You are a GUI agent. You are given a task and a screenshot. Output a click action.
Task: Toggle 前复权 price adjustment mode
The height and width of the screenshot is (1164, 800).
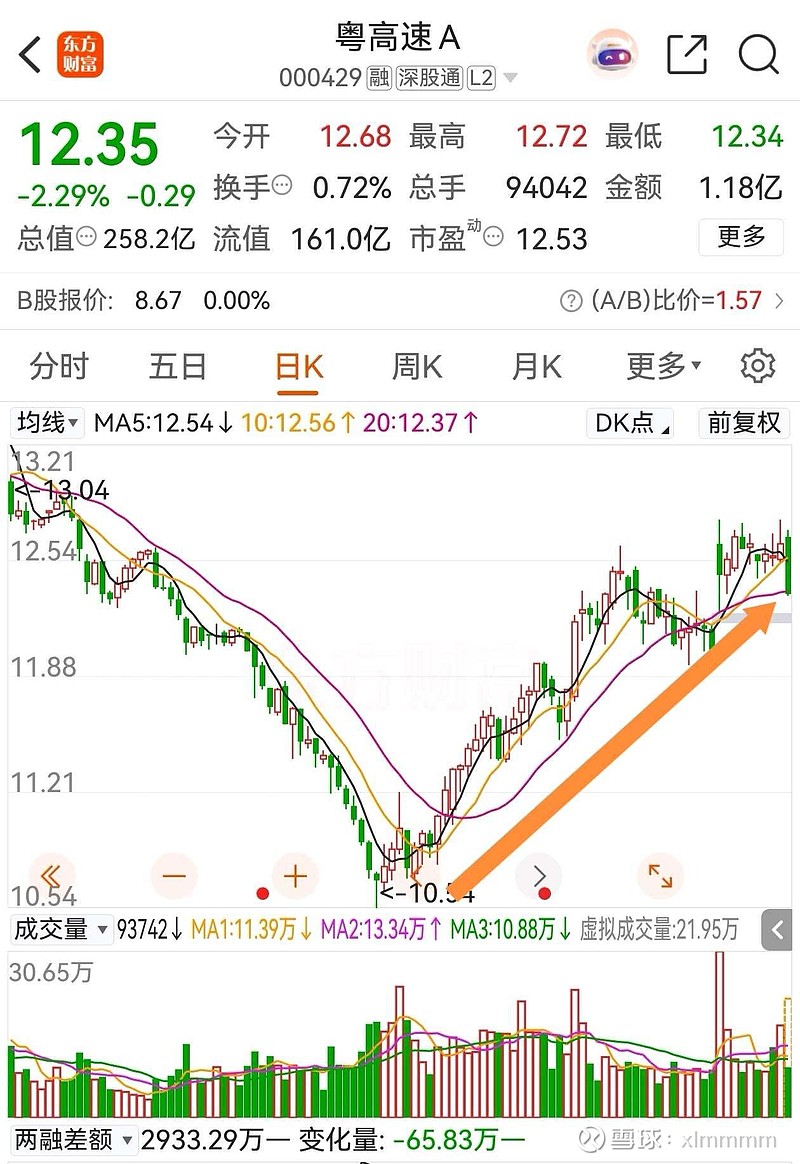tap(743, 423)
